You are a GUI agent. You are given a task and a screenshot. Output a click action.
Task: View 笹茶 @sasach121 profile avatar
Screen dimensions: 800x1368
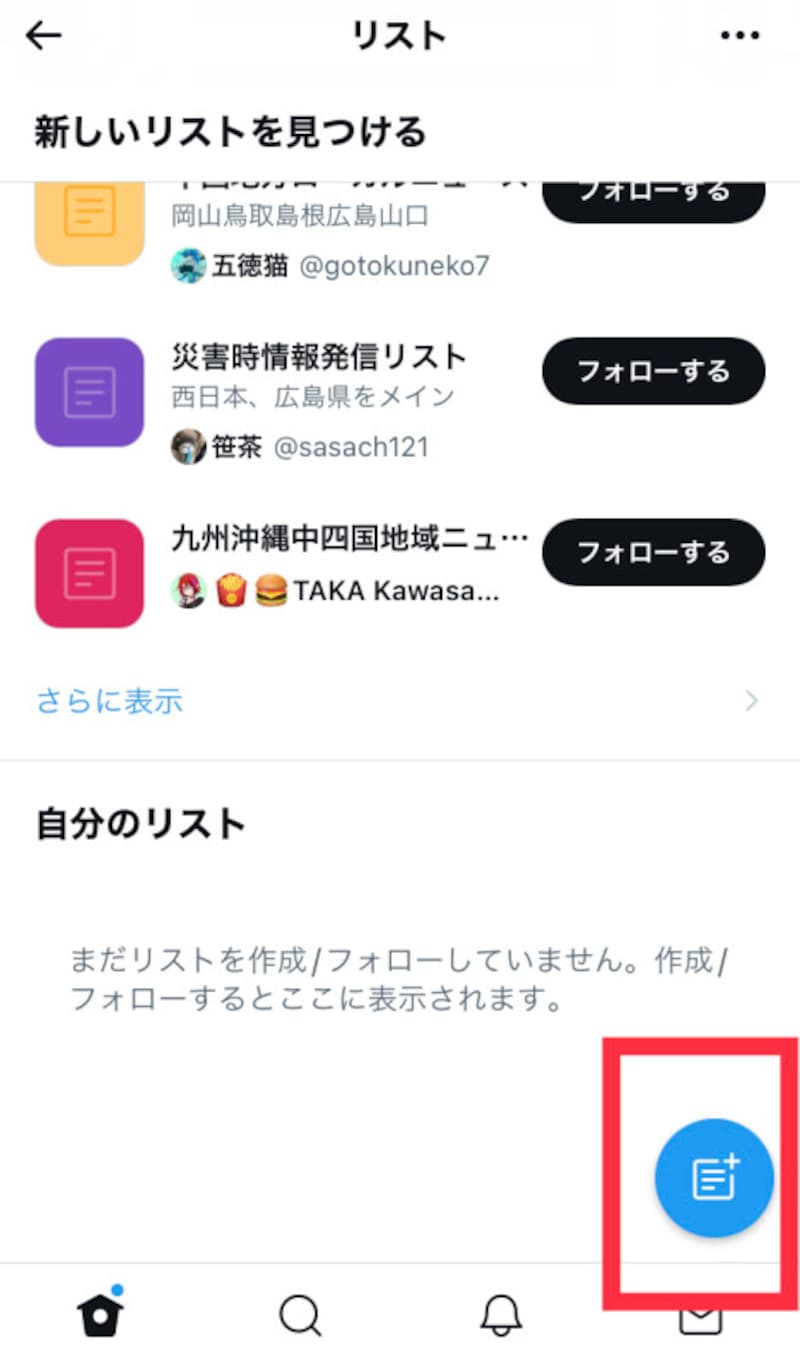pyautogui.click(x=189, y=446)
